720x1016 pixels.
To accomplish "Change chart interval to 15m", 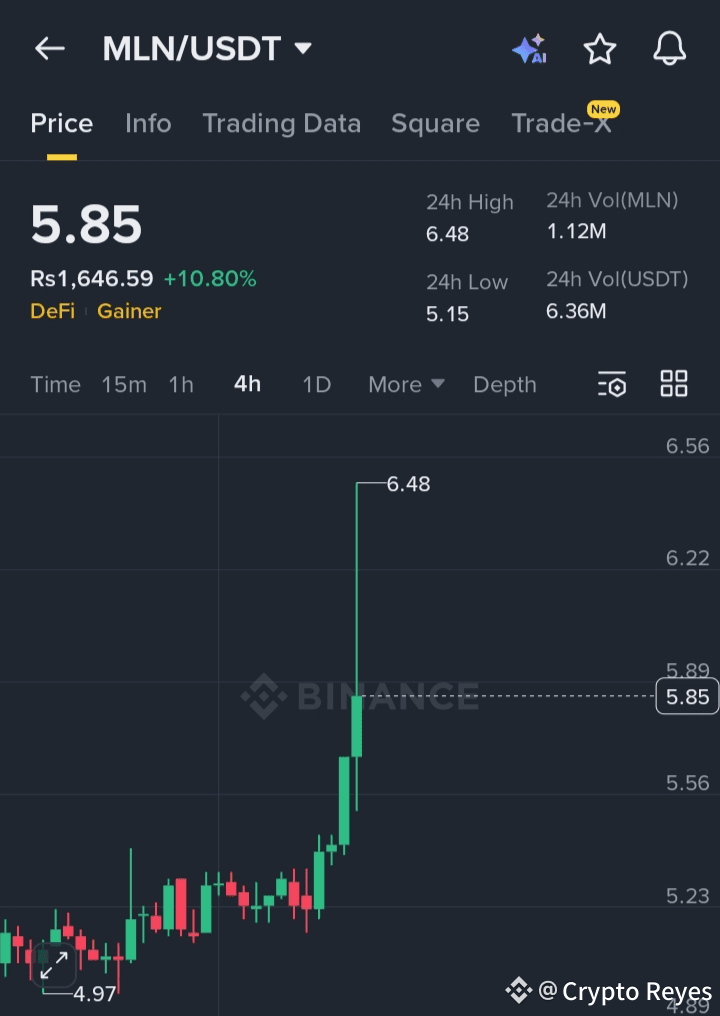I will click(x=124, y=384).
